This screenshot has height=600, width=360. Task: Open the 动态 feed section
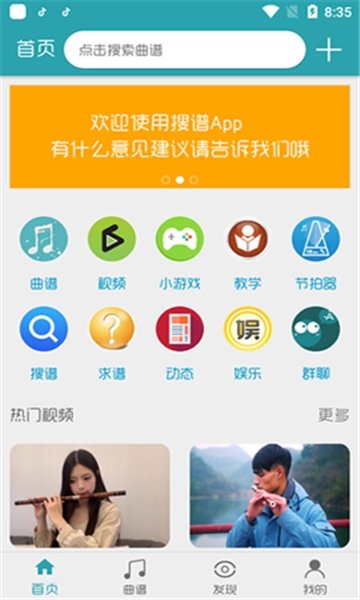pyautogui.click(x=180, y=343)
